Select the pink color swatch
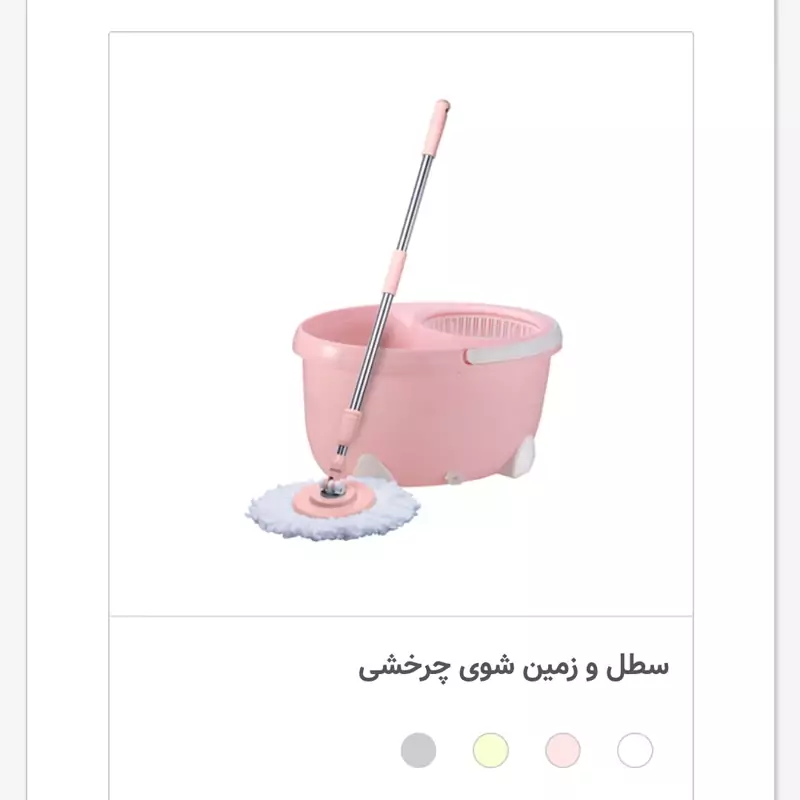The width and height of the screenshot is (800, 800). pyautogui.click(x=563, y=749)
